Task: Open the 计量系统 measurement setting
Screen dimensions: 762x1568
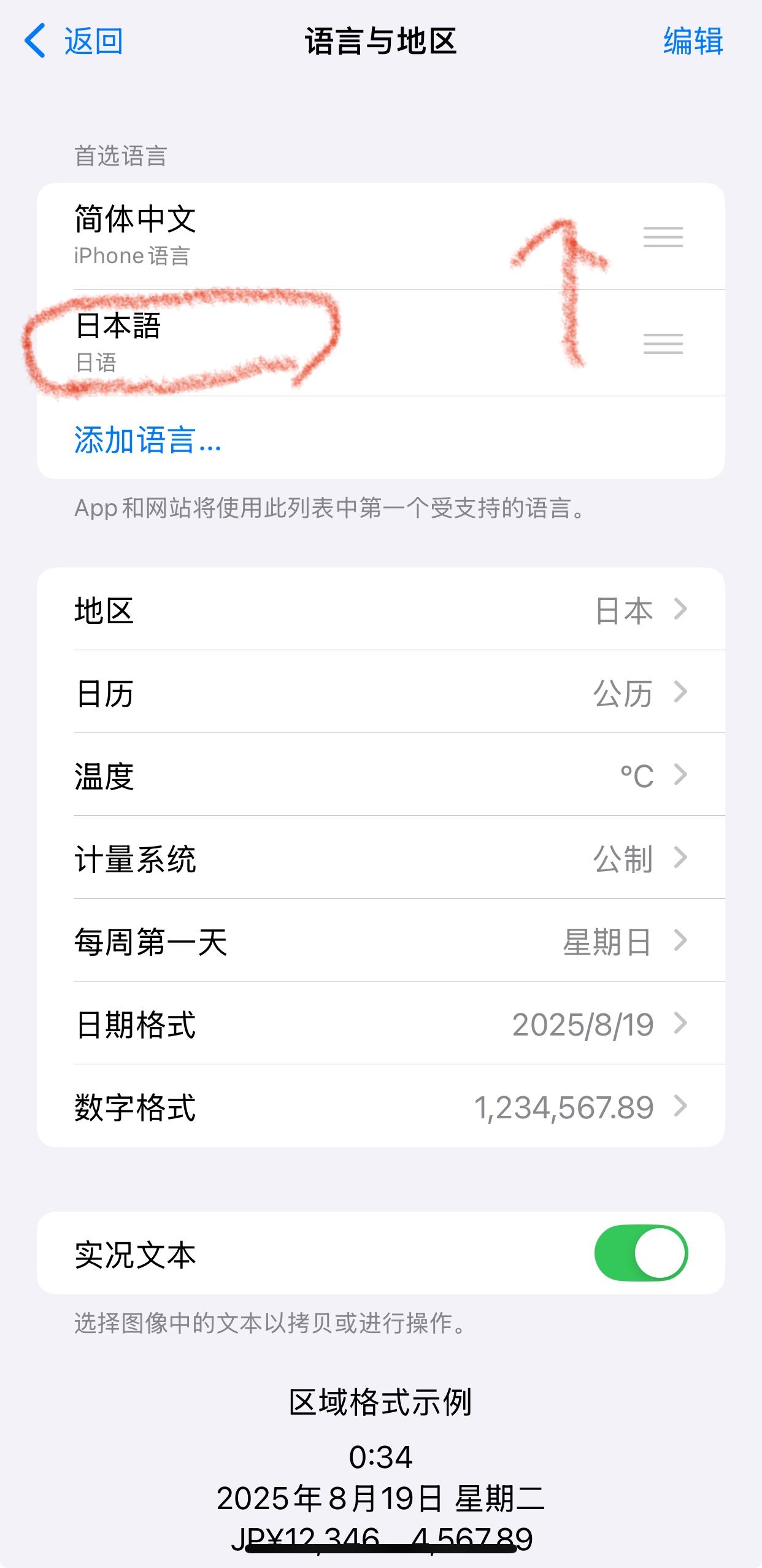Action: [x=380, y=858]
